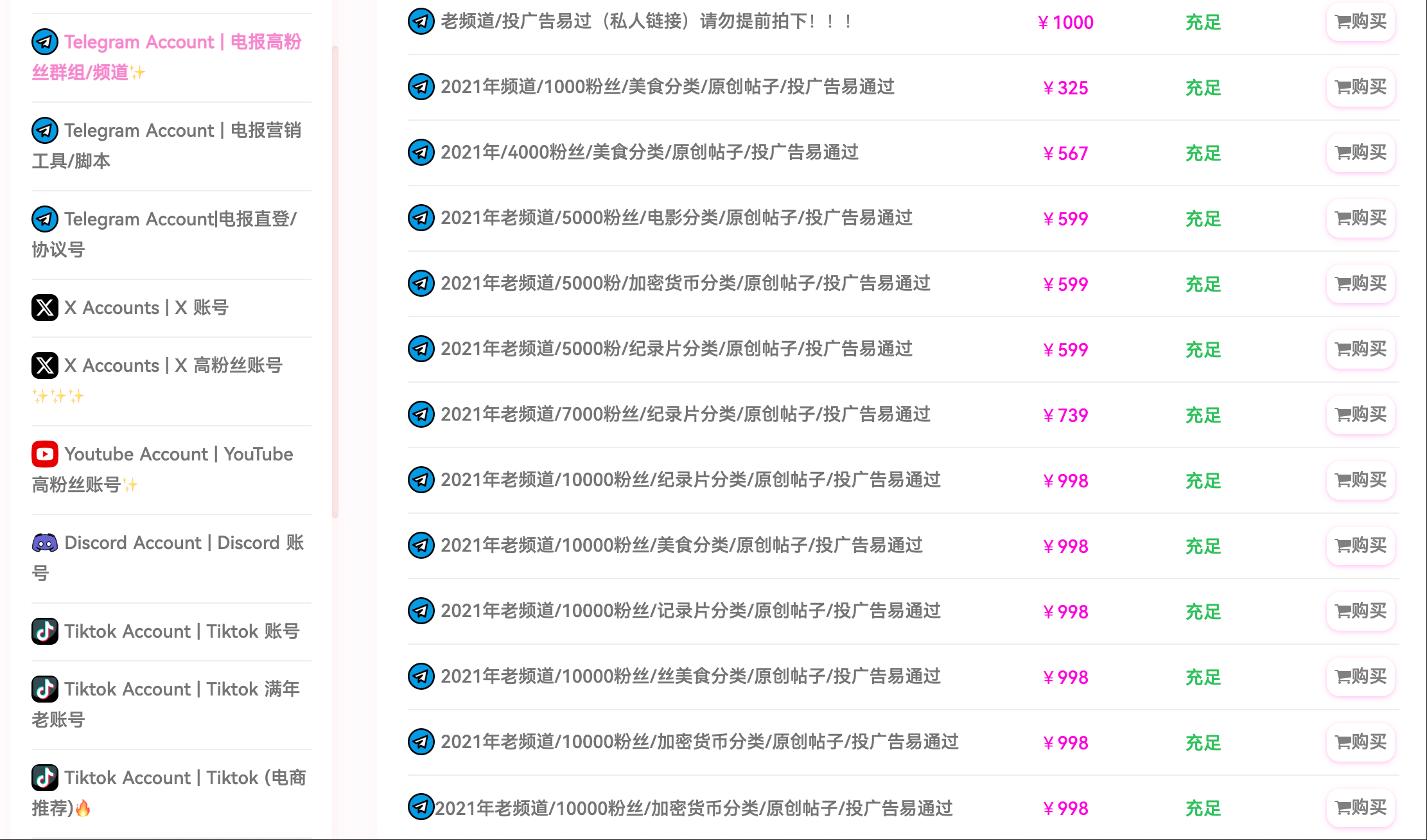The image size is (1427, 840).
Task: Buy the 5000粉丝 电影分类 channel
Action: pyautogui.click(x=1360, y=218)
